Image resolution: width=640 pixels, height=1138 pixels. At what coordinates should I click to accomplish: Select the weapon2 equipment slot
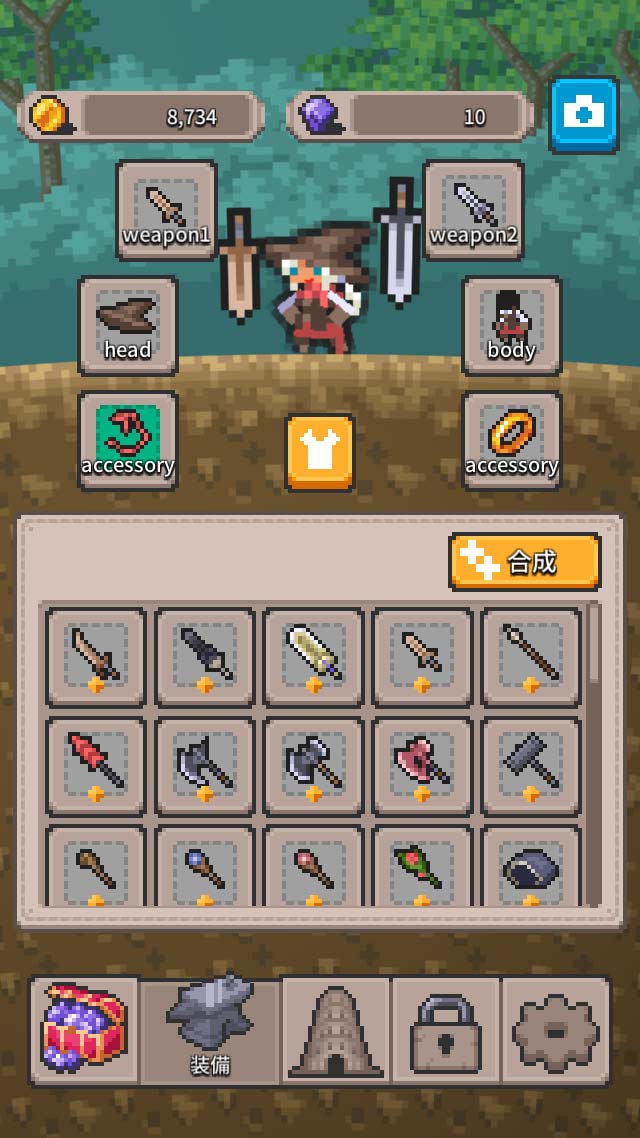click(x=473, y=211)
